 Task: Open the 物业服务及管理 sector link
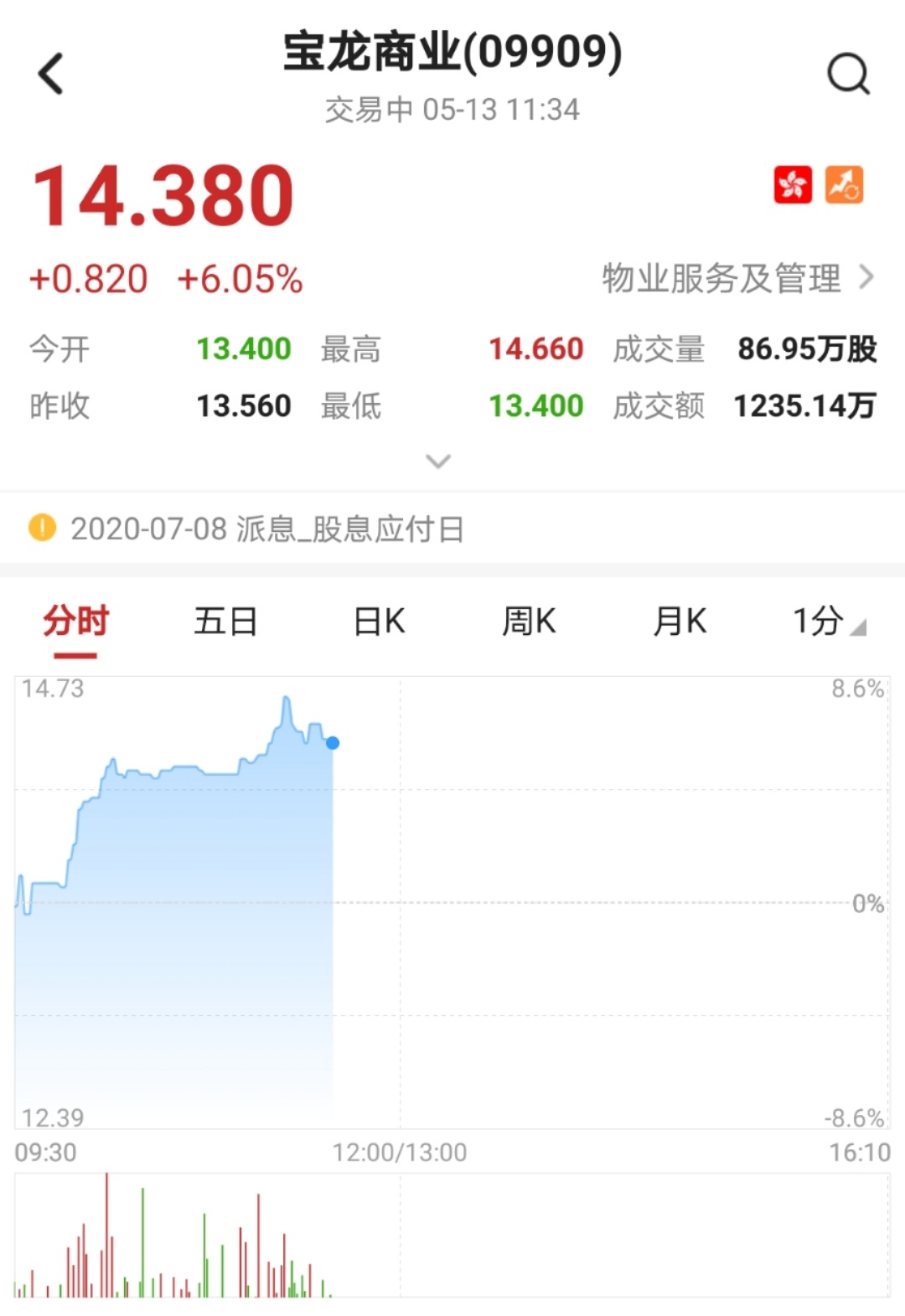coord(737,278)
